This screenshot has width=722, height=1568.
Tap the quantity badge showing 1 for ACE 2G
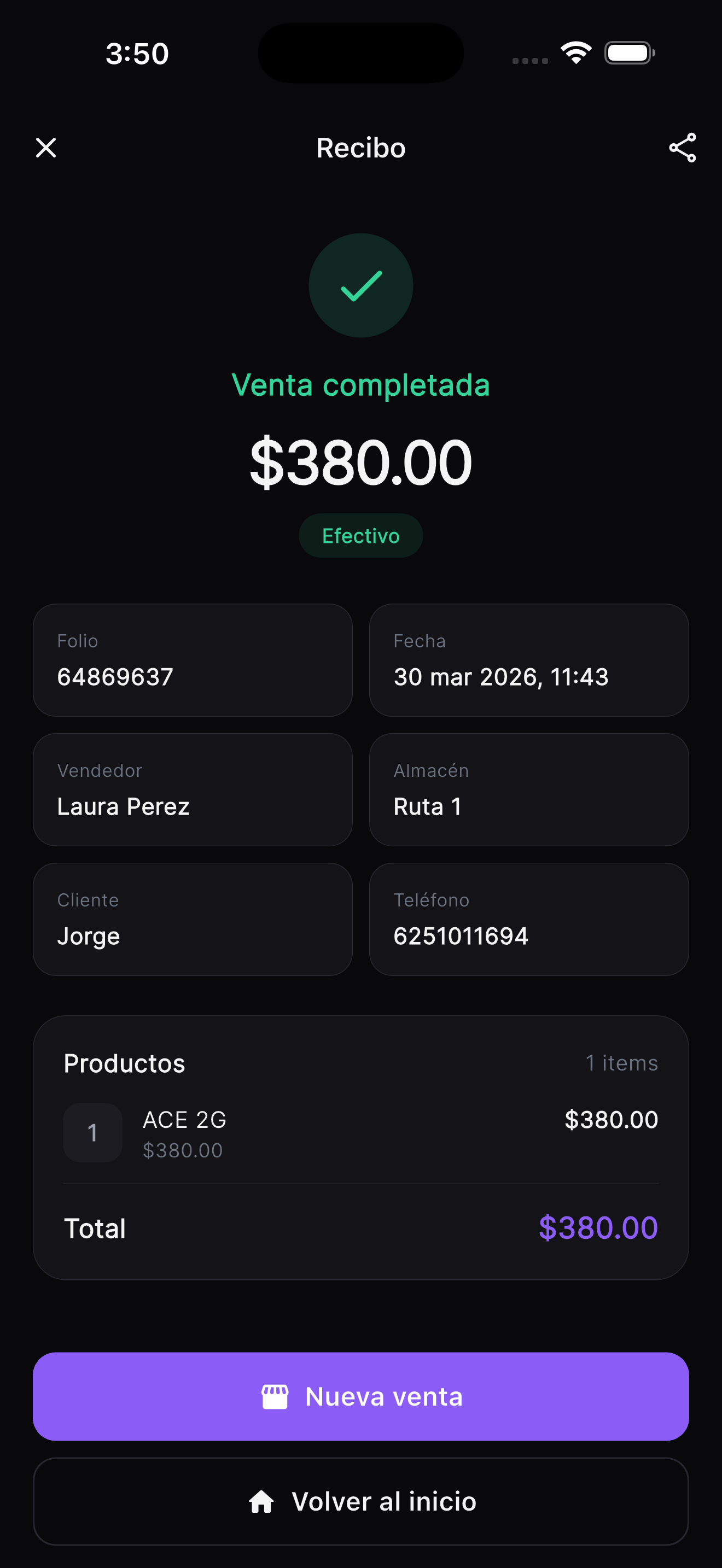[x=92, y=1132]
